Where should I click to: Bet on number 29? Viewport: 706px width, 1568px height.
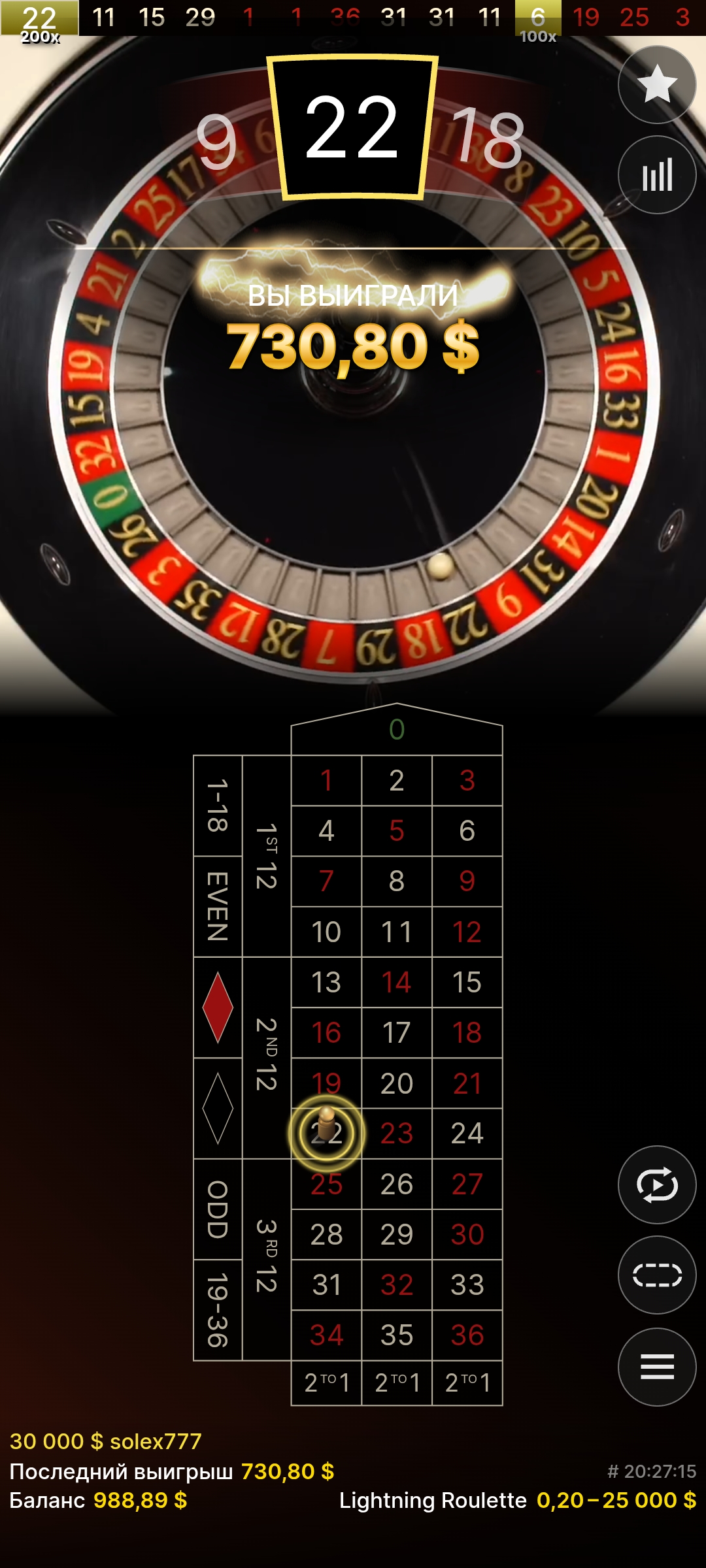tap(397, 1235)
